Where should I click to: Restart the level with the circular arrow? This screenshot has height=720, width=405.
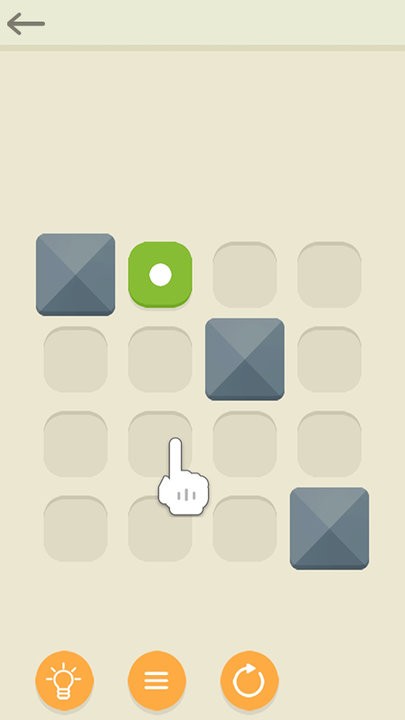[x=249, y=680]
